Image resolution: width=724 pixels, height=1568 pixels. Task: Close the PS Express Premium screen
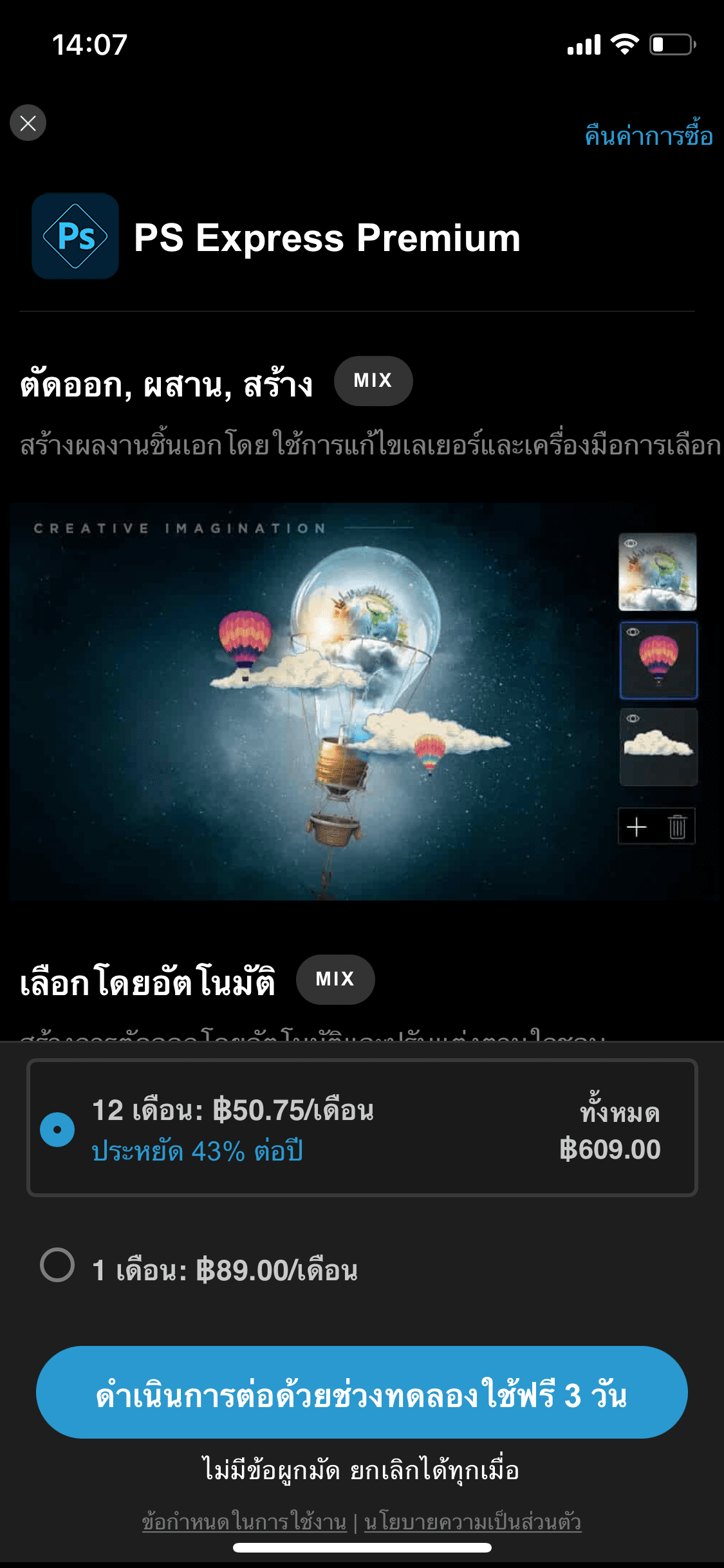(28, 122)
